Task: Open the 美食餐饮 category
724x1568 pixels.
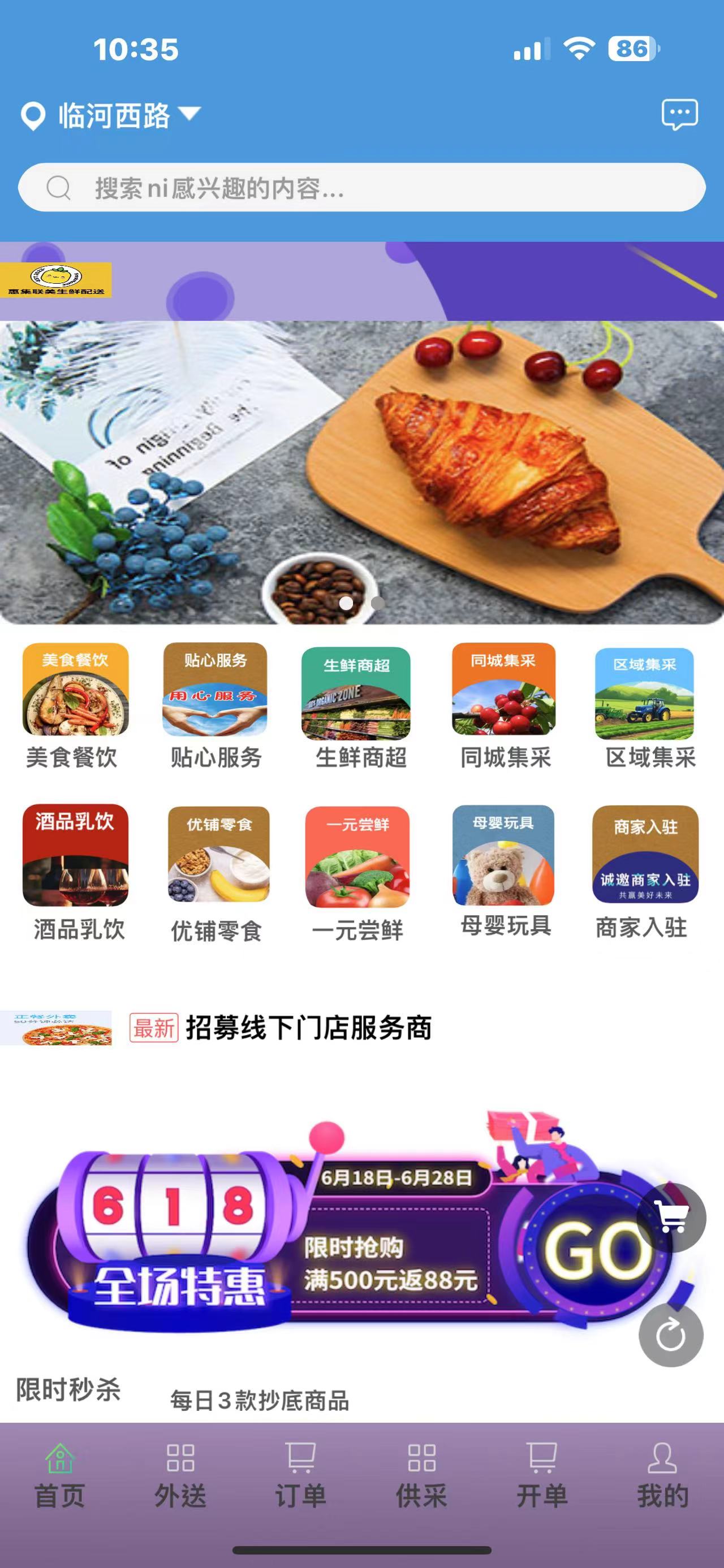Action: pyautogui.click(x=74, y=706)
